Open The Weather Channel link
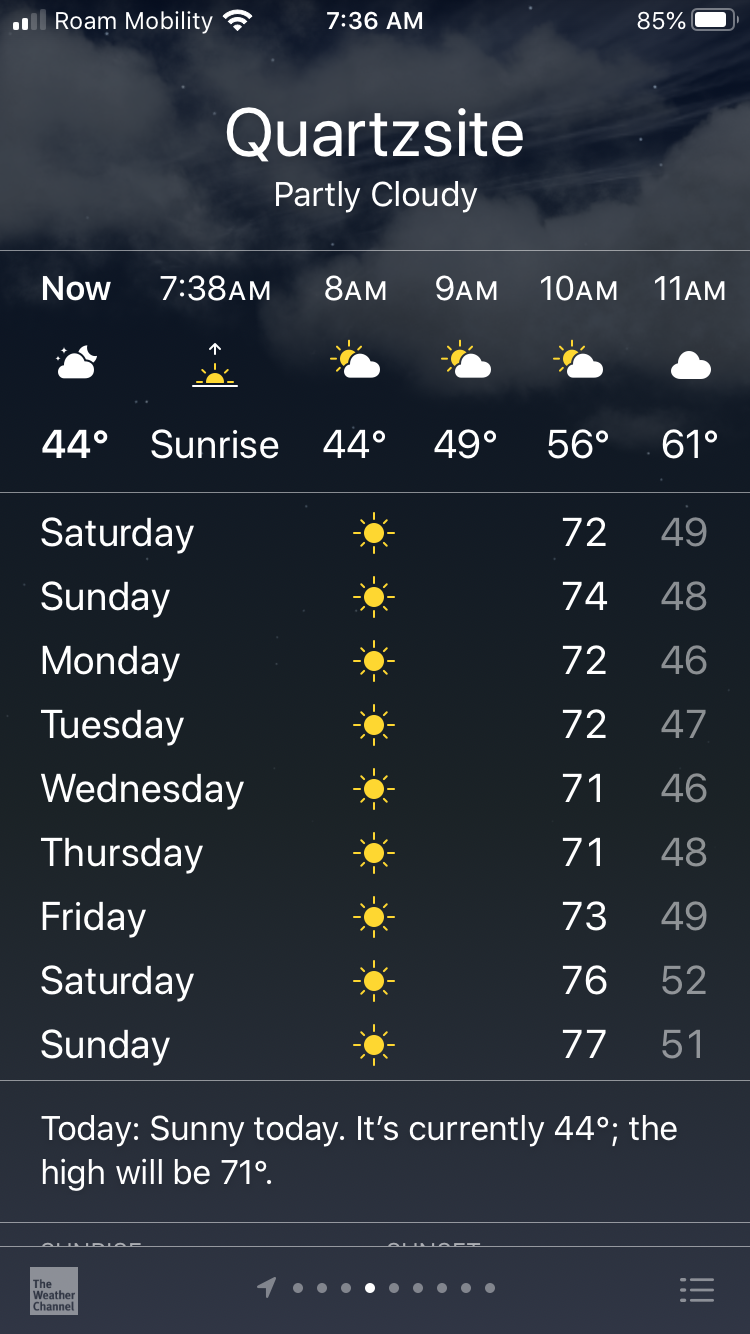Screen dimensions: 750x1334 [x=54, y=1290]
